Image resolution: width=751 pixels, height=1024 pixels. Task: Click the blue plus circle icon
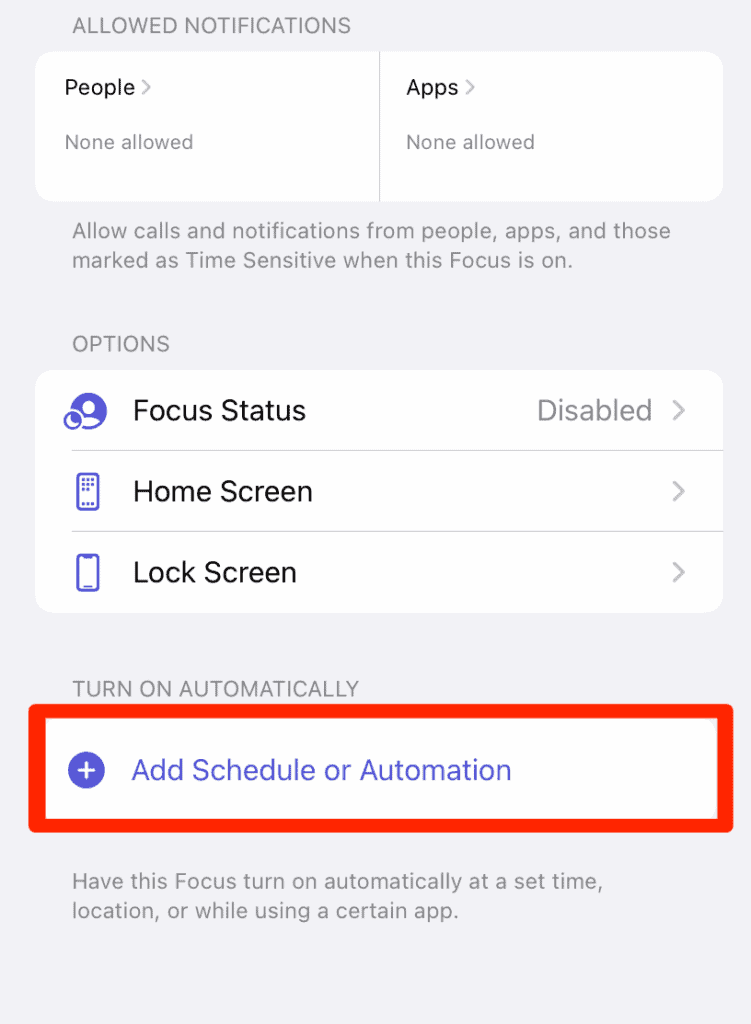tap(86, 770)
